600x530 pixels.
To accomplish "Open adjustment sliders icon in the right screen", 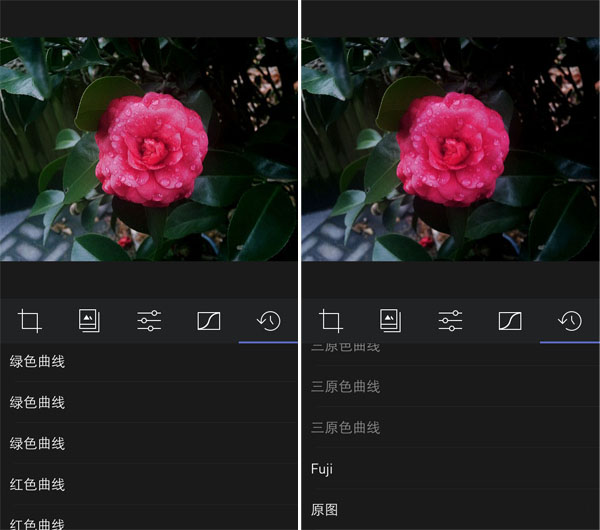I will 450,321.
